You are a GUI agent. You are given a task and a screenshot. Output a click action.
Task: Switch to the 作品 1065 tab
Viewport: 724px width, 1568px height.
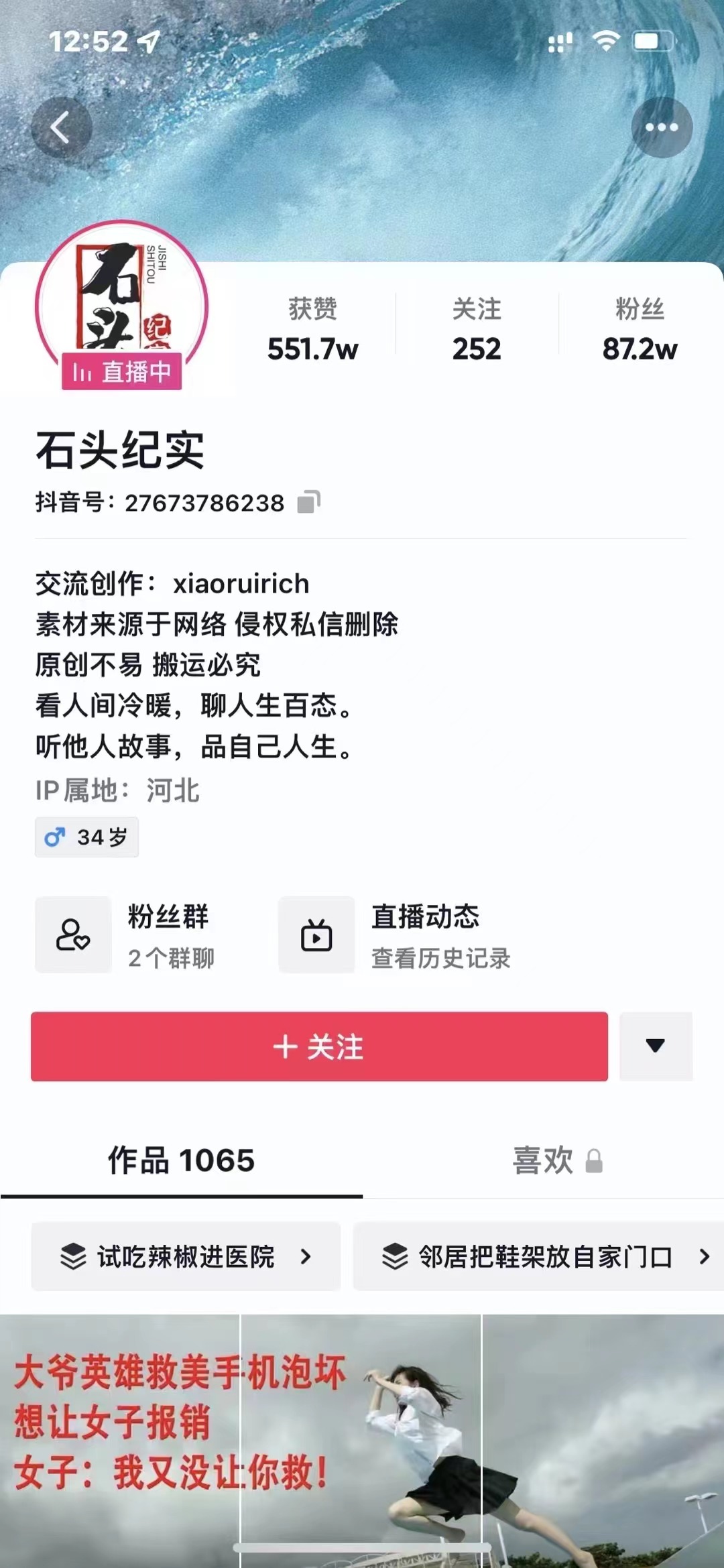pos(180,1161)
